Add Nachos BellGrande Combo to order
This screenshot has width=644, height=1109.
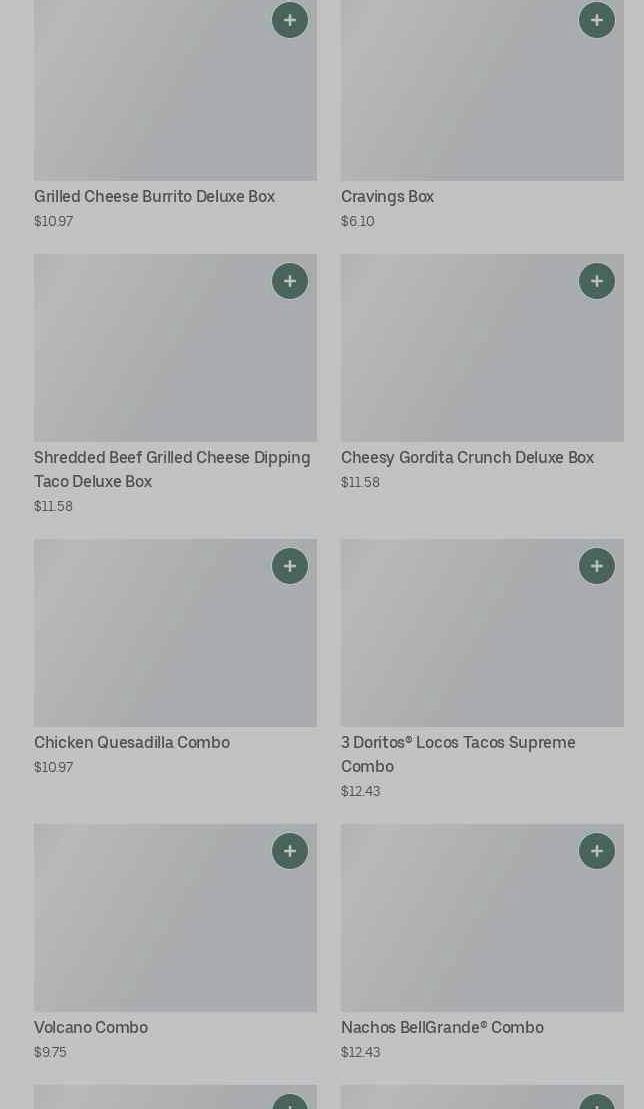[597, 851]
